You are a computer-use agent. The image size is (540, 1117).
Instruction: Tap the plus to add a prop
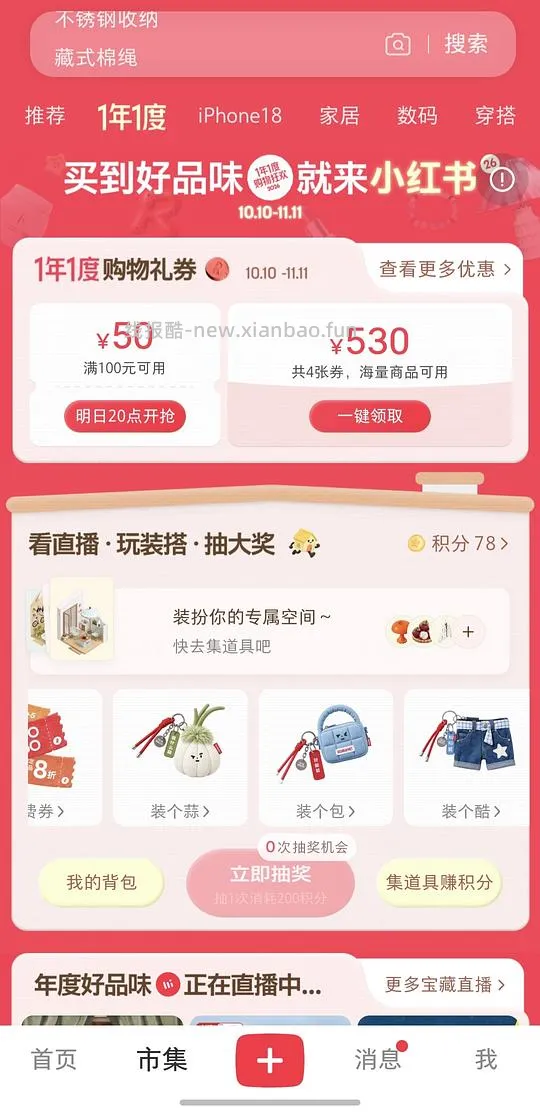coord(468,631)
